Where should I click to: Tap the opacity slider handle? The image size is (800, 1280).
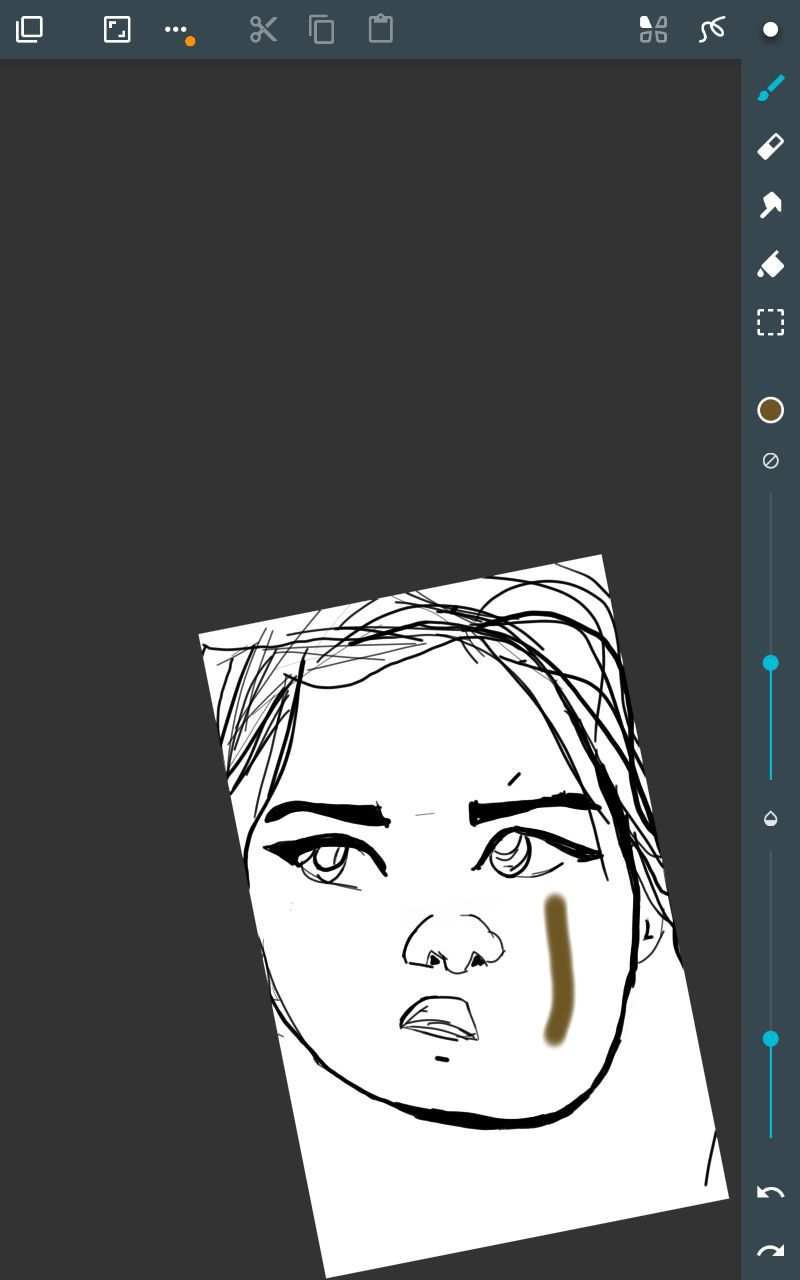[770, 1039]
